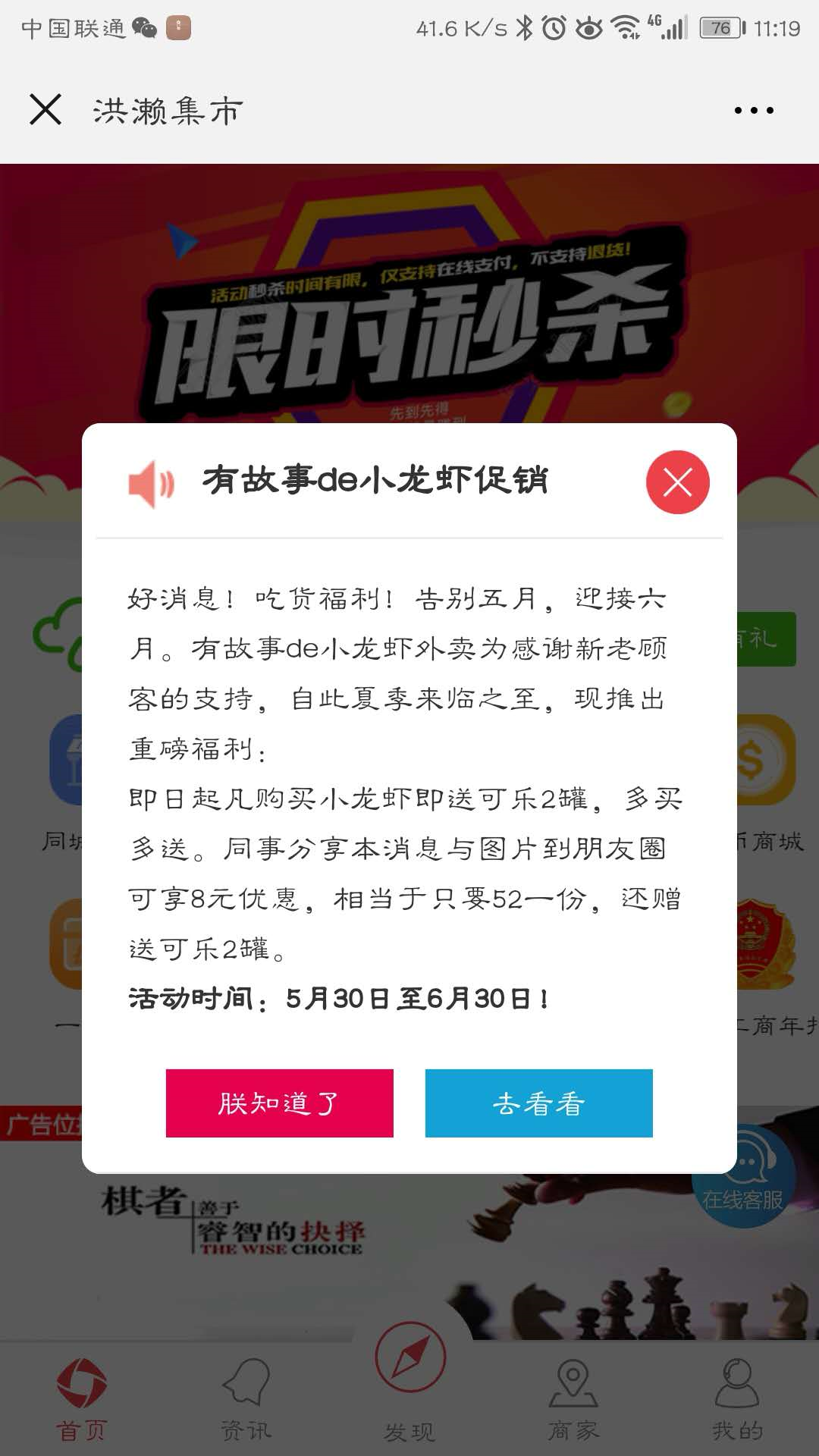Open the three-dot overflow menu

click(754, 111)
